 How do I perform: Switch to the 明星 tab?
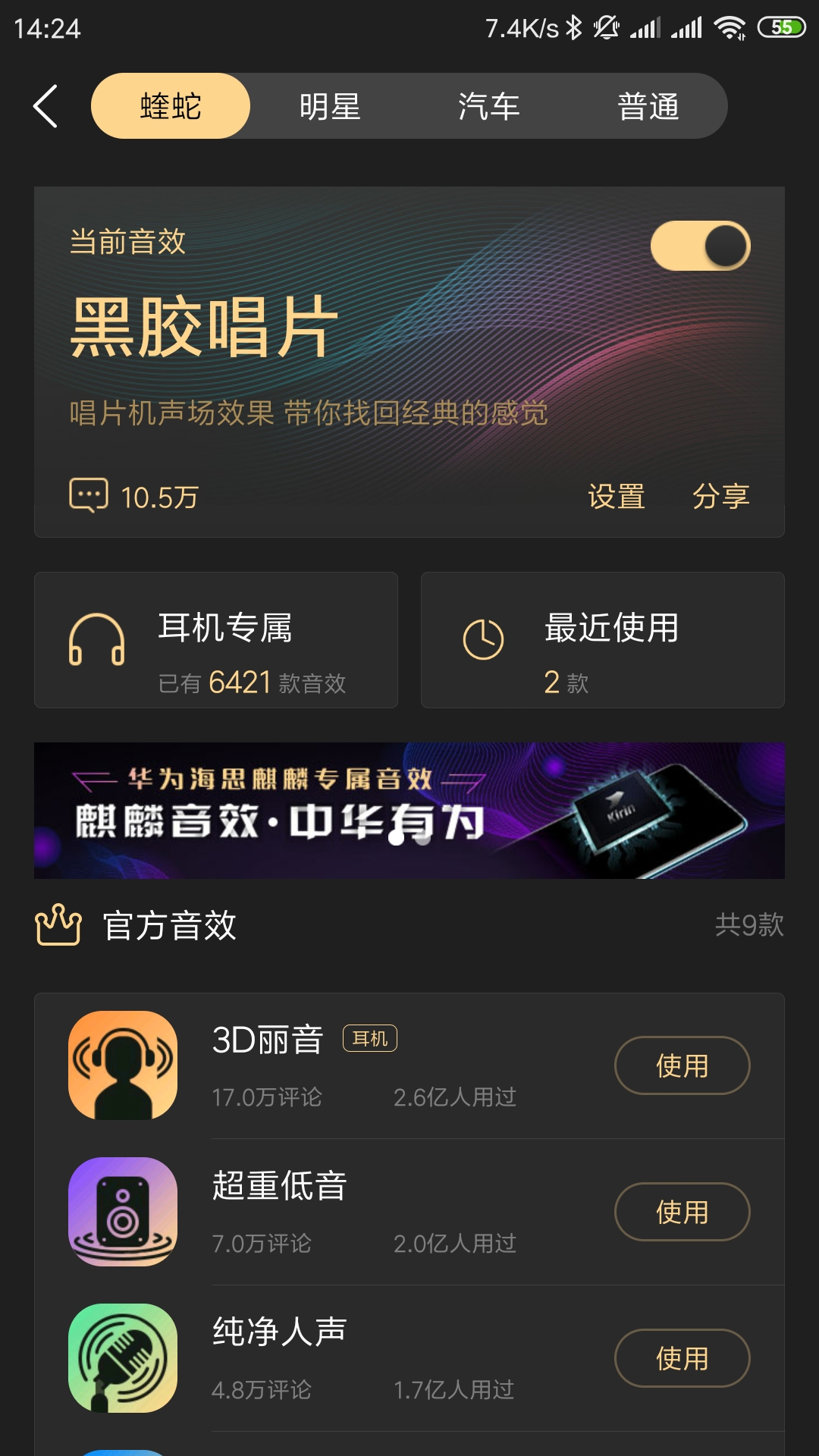[329, 106]
